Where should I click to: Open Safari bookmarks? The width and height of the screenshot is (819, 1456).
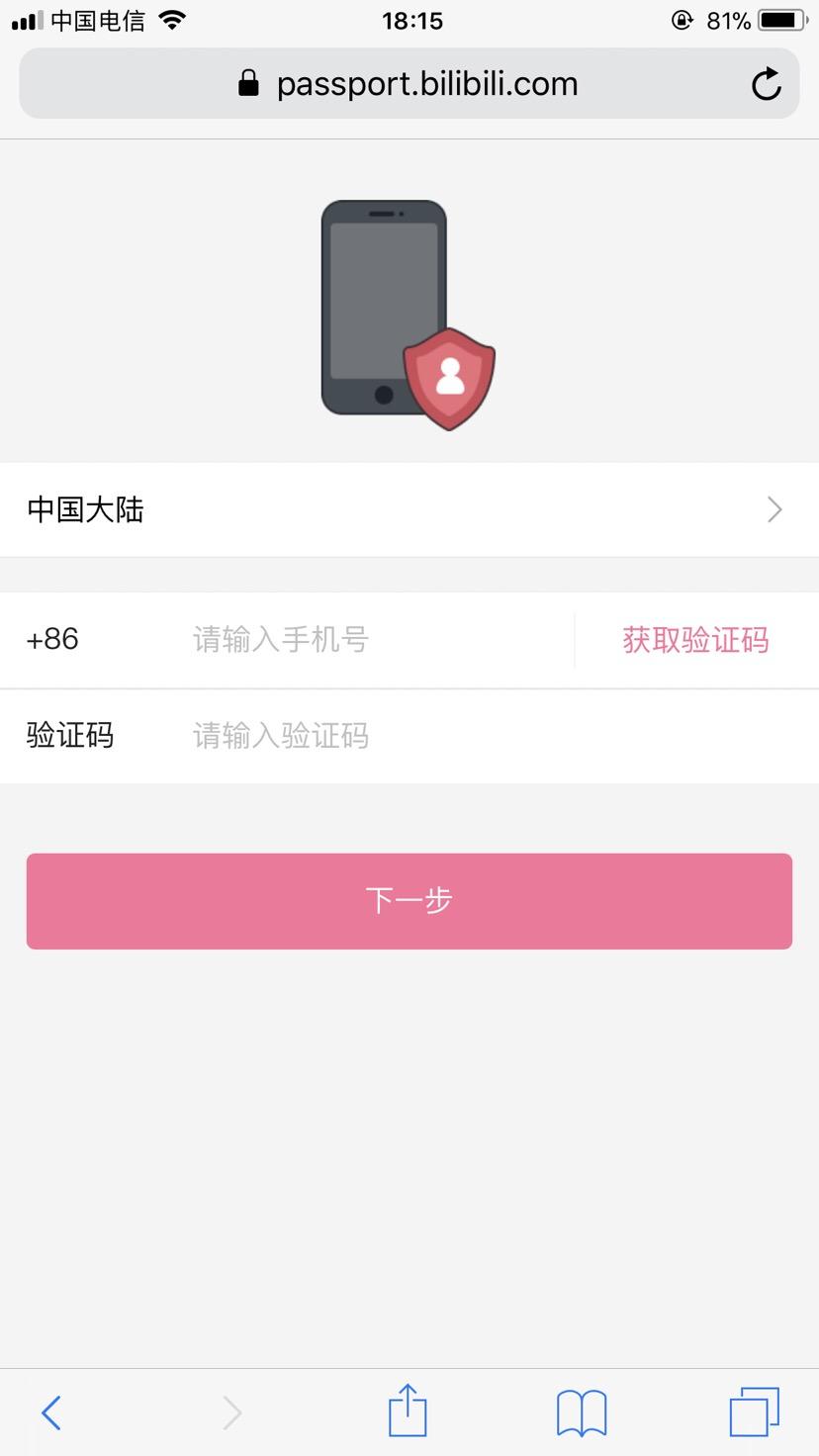(x=582, y=1412)
